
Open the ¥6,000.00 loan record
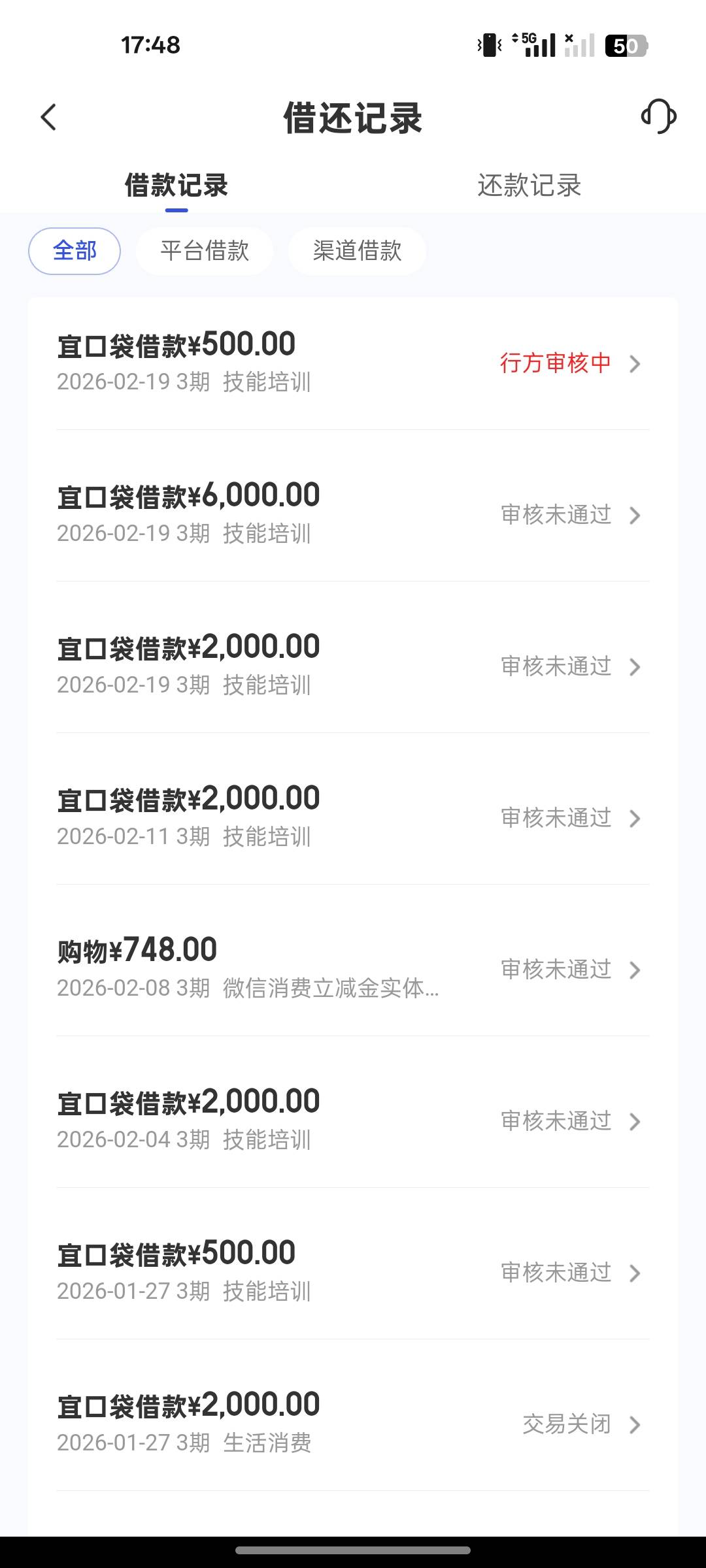353,514
